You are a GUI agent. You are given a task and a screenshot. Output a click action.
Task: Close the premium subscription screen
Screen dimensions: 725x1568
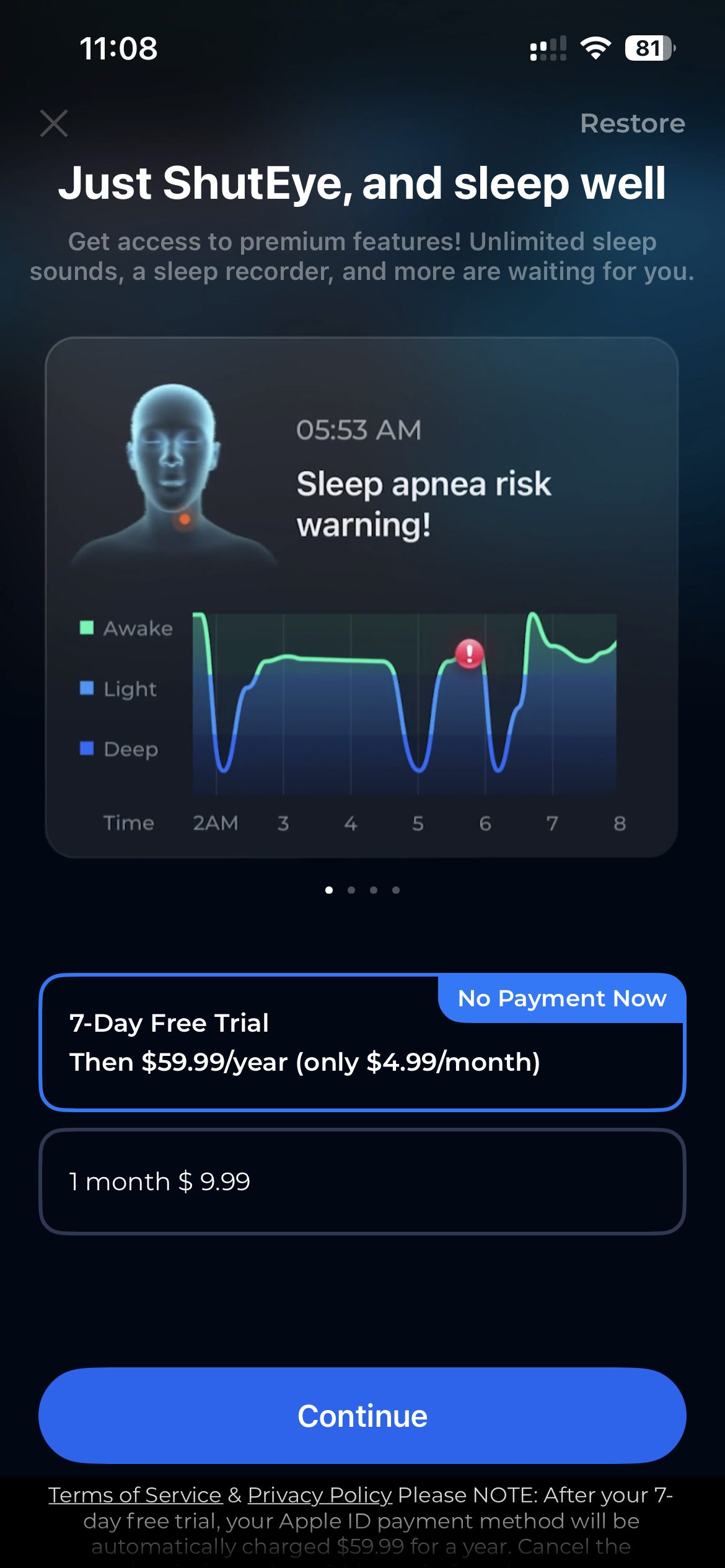(54, 123)
